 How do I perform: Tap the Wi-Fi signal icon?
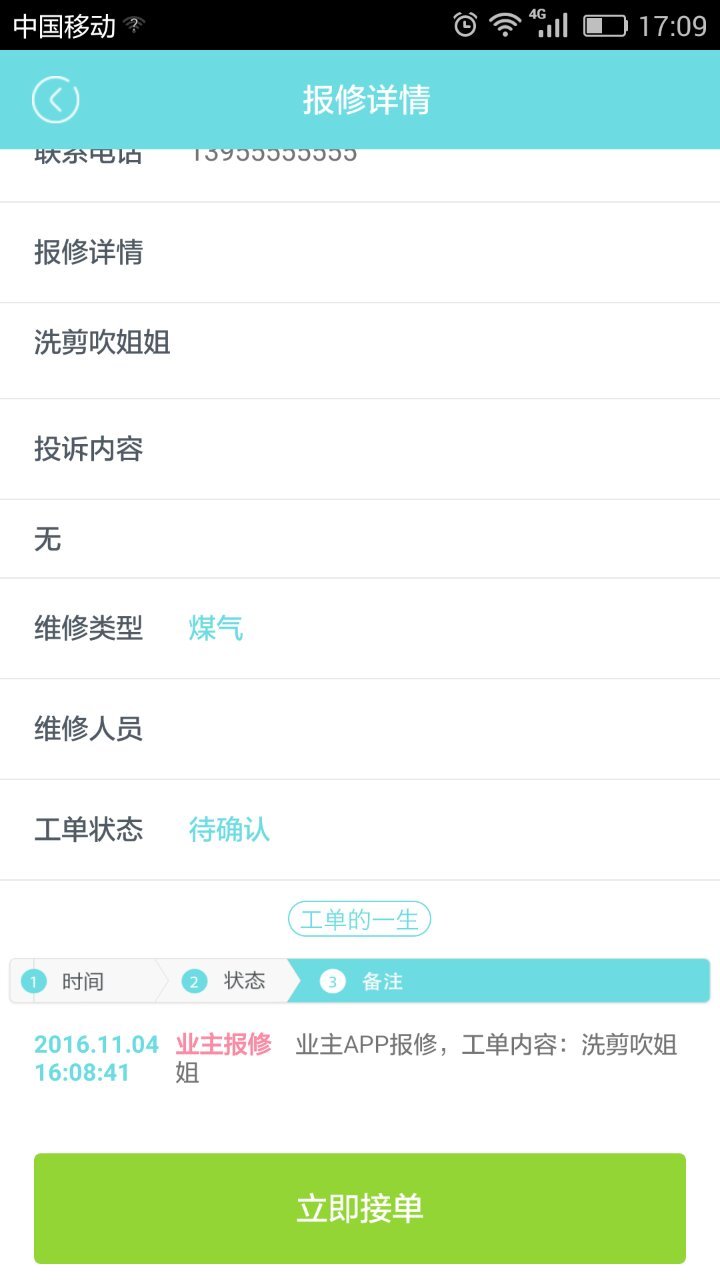tap(506, 22)
